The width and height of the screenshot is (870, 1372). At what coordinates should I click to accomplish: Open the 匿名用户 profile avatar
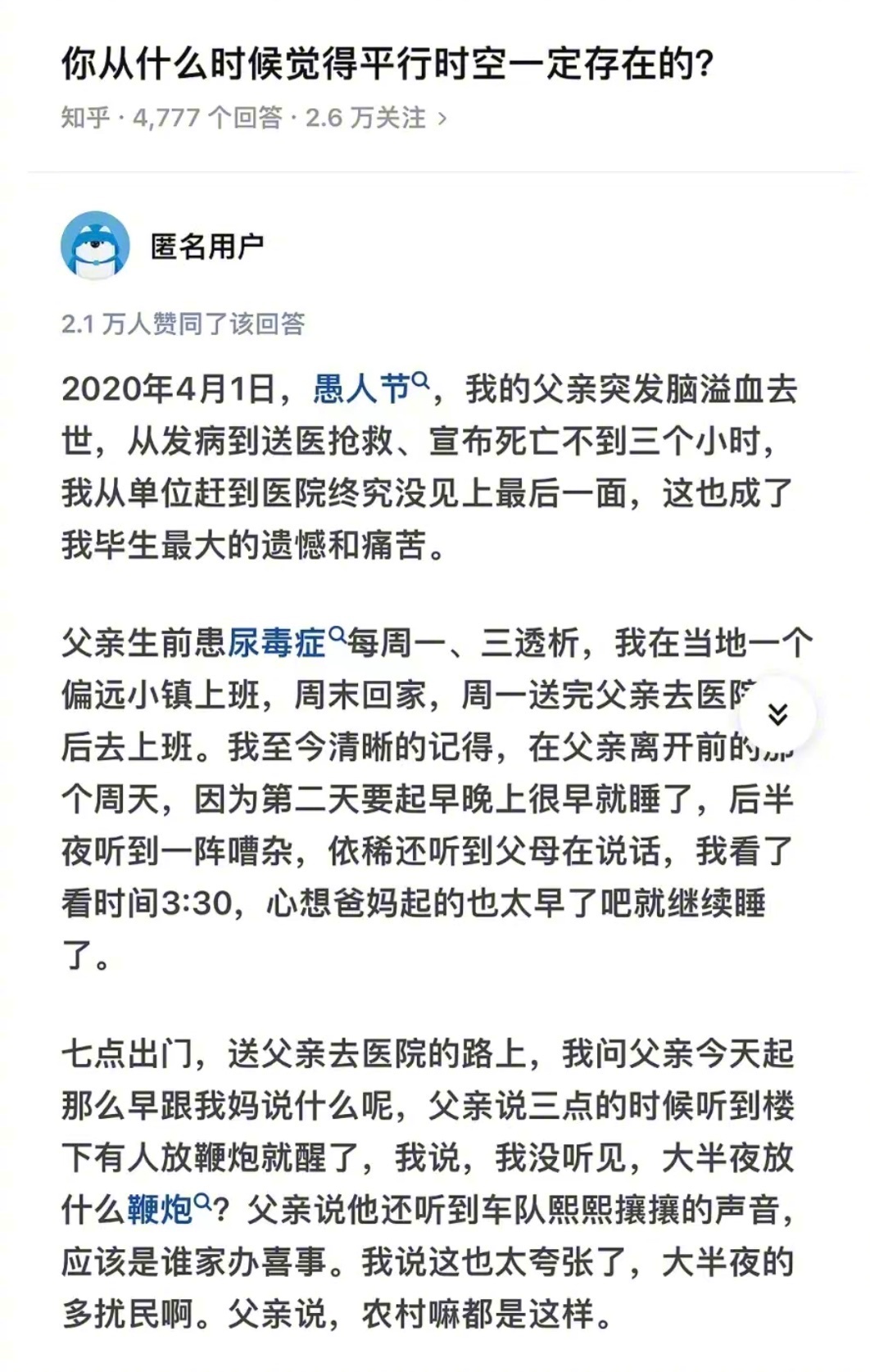95,246
